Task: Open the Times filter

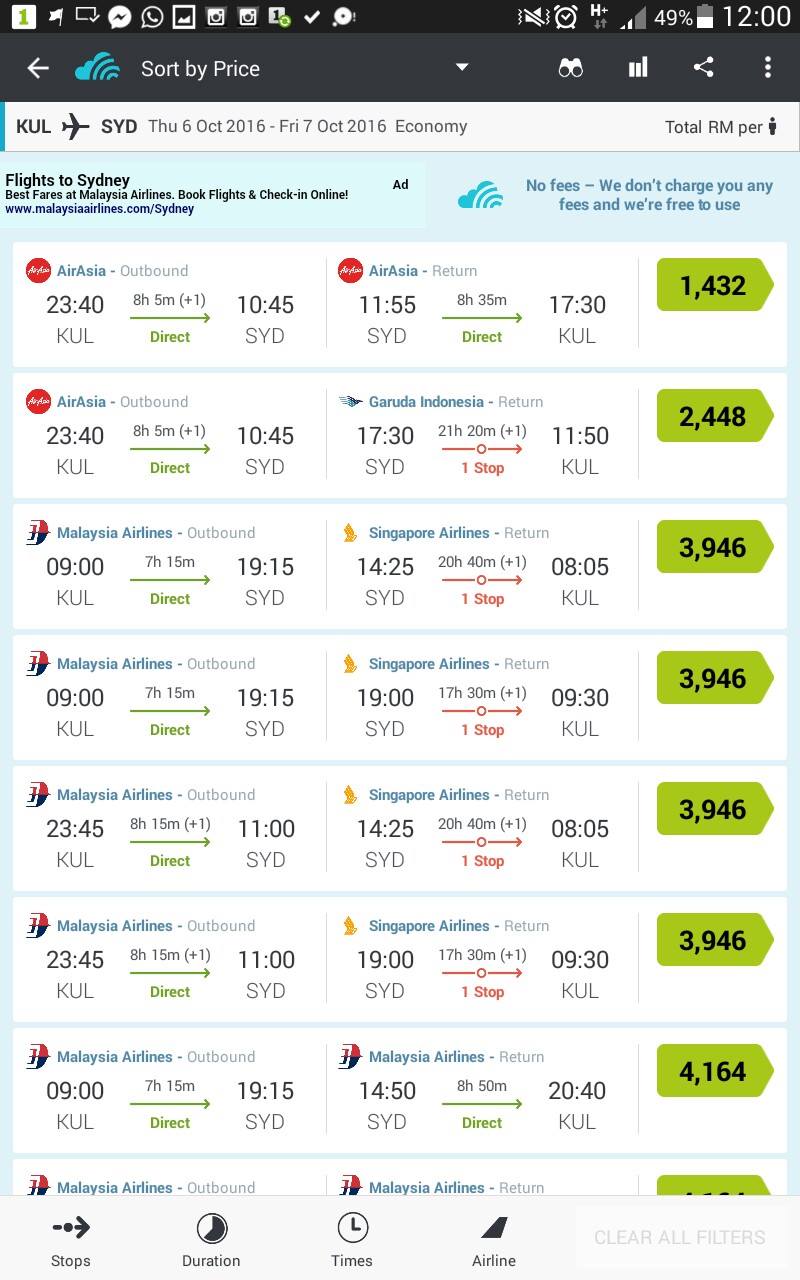Action: 352,1240
